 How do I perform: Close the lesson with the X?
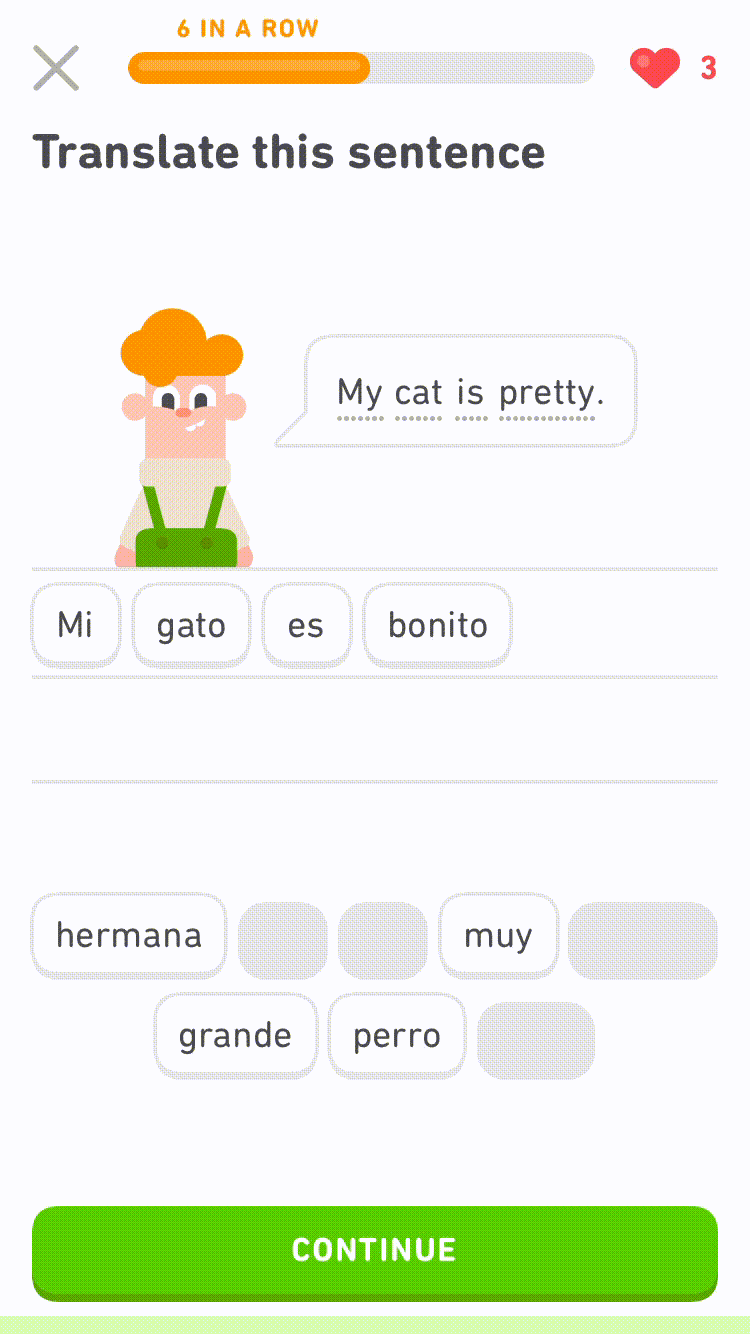[x=56, y=68]
